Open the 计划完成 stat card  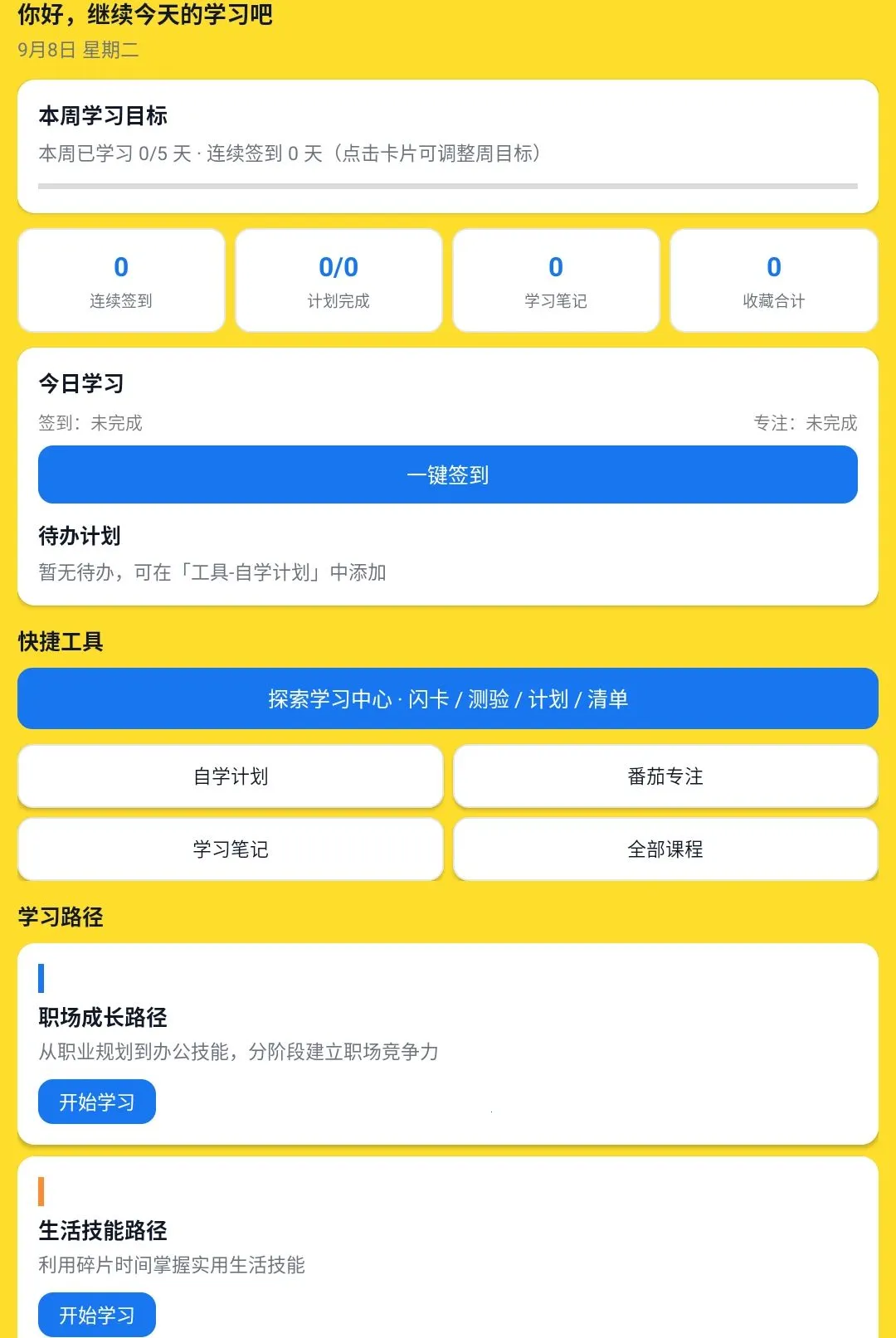pos(338,280)
